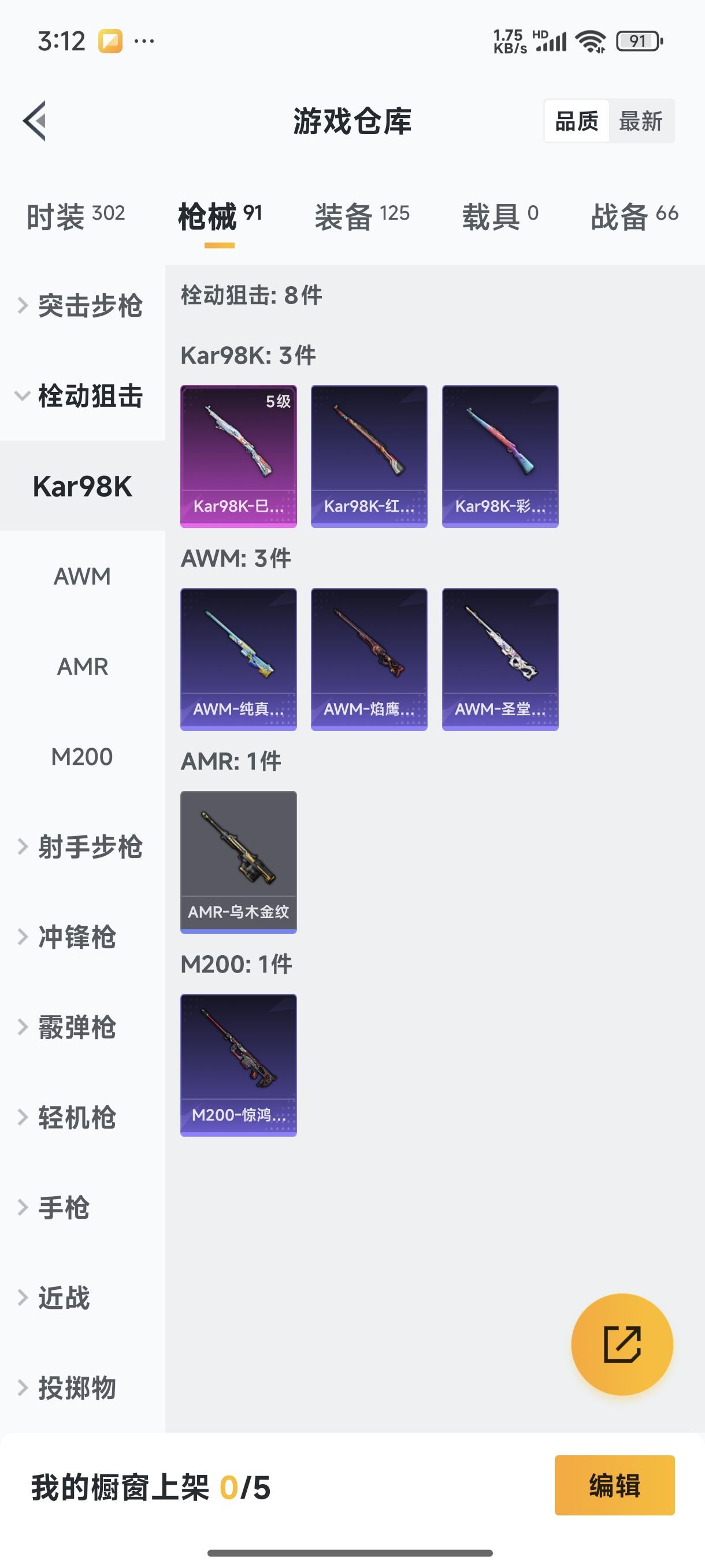The height and width of the screenshot is (1568, 705).
Task: Open the level 5 Kar98K-巳 skin
Action: 239,456
